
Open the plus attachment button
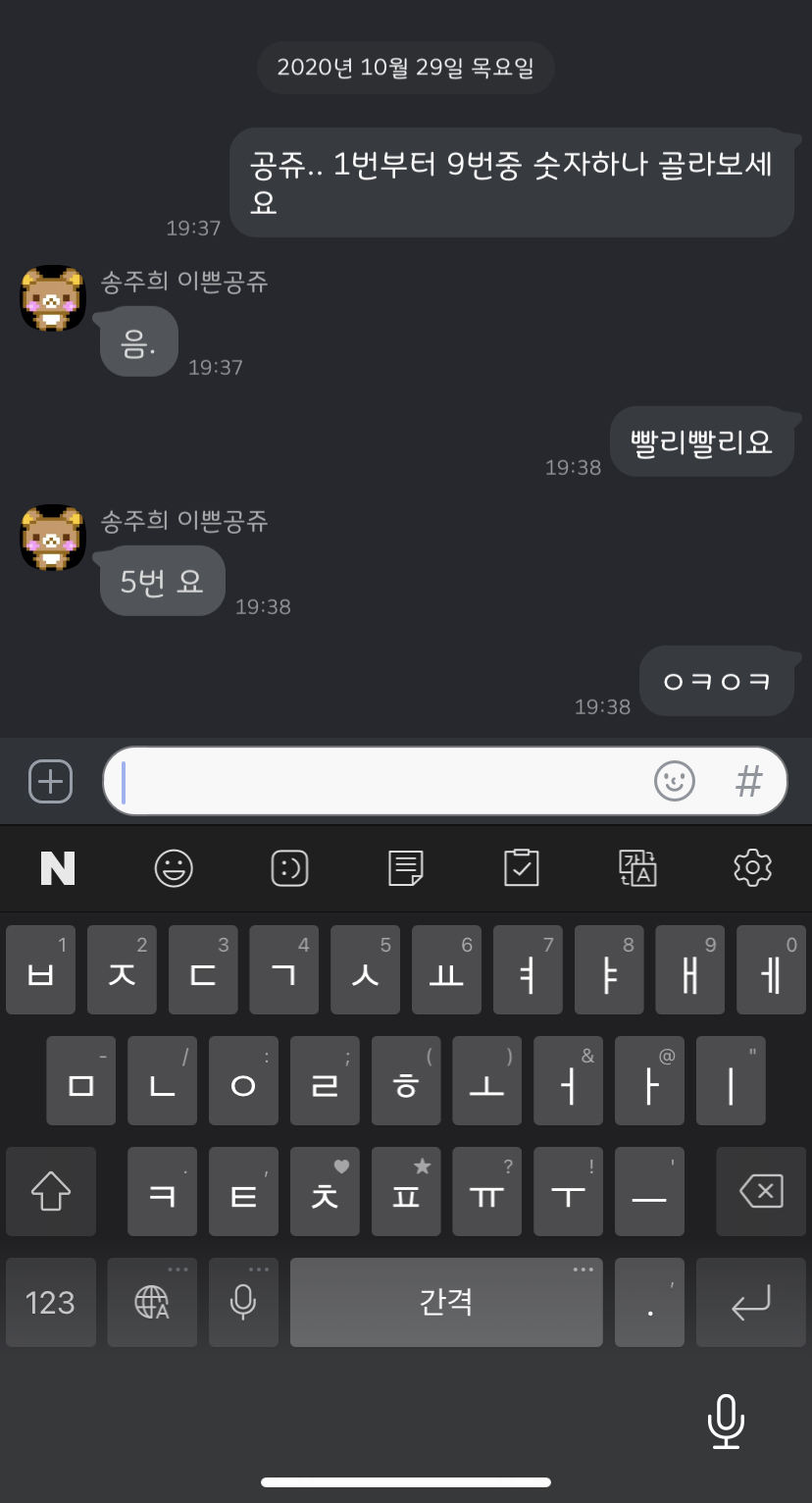pyautogui.click(x=50, y=781)
